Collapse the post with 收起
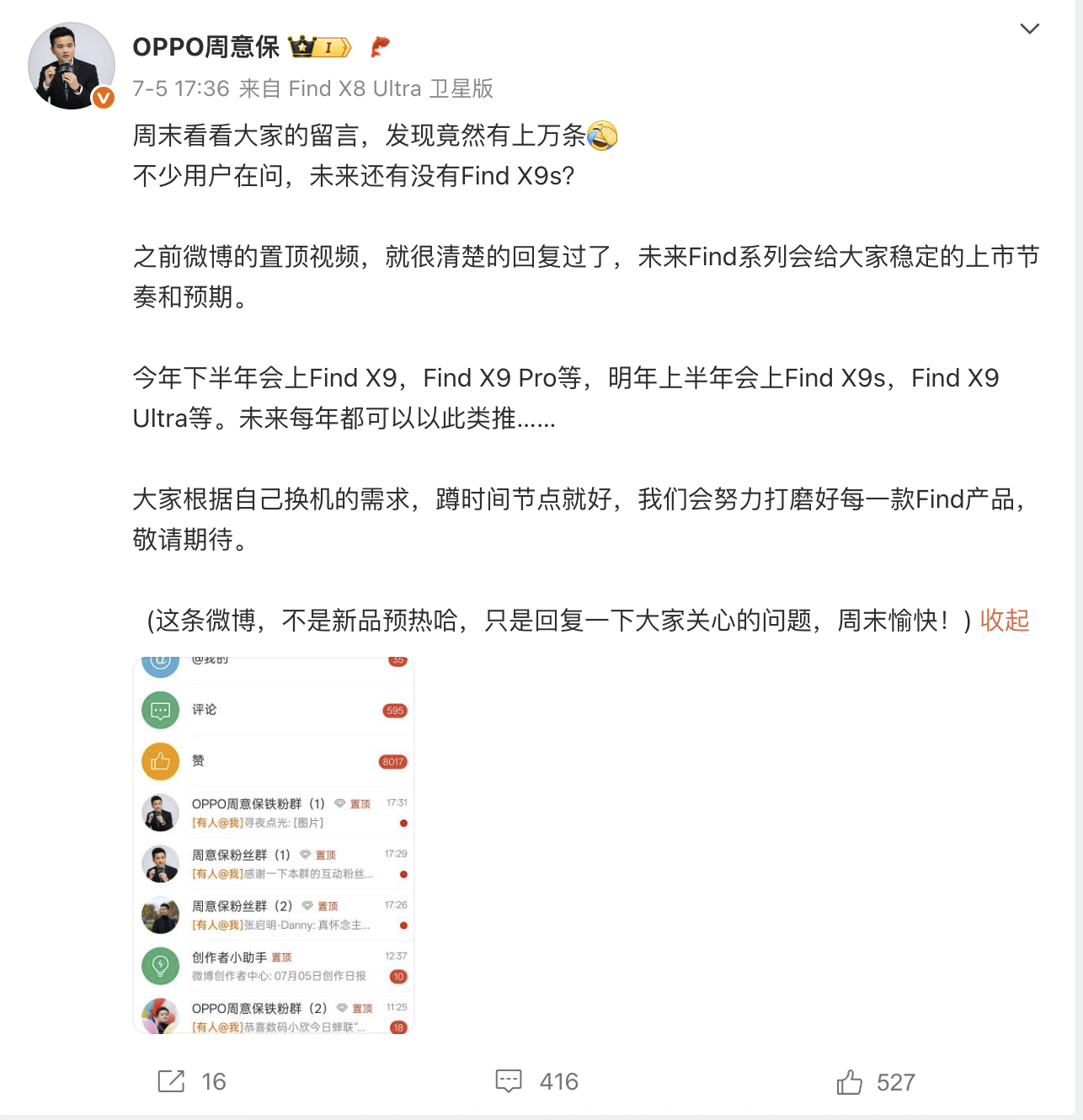 1004,621
